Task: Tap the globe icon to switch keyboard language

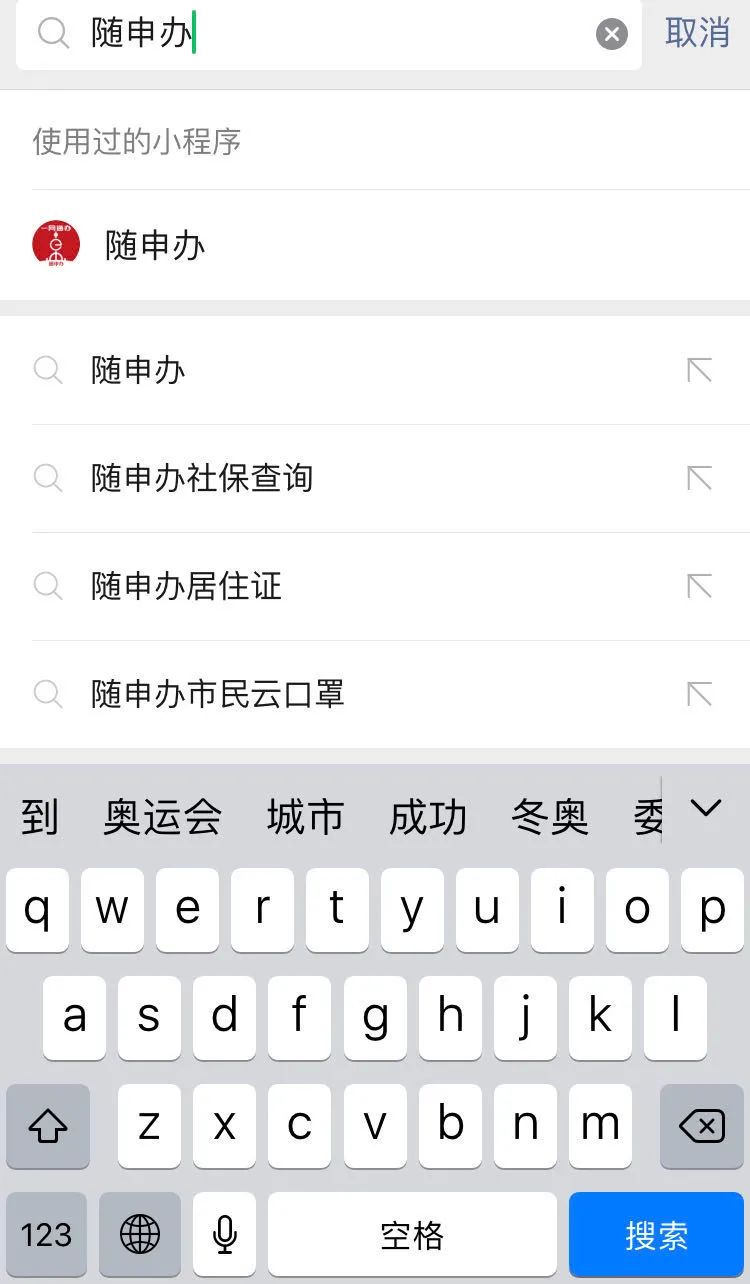Action: coord(138,1235)
